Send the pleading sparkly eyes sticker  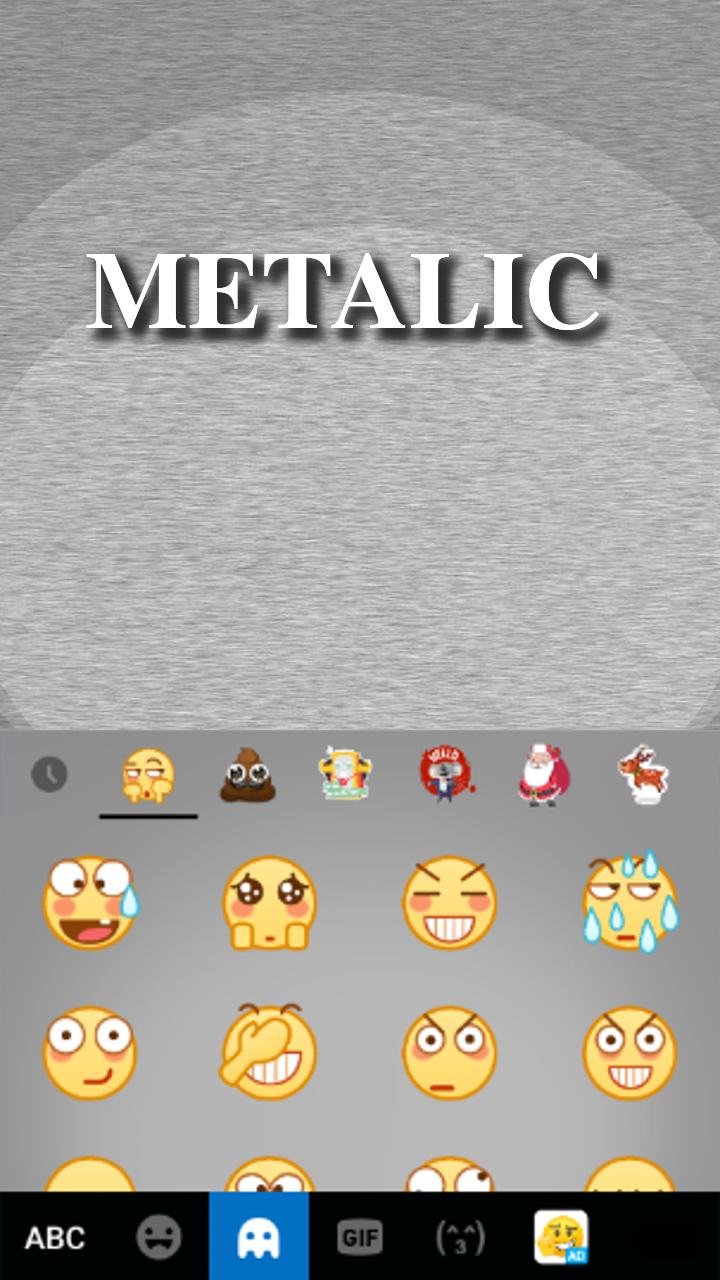268,904
